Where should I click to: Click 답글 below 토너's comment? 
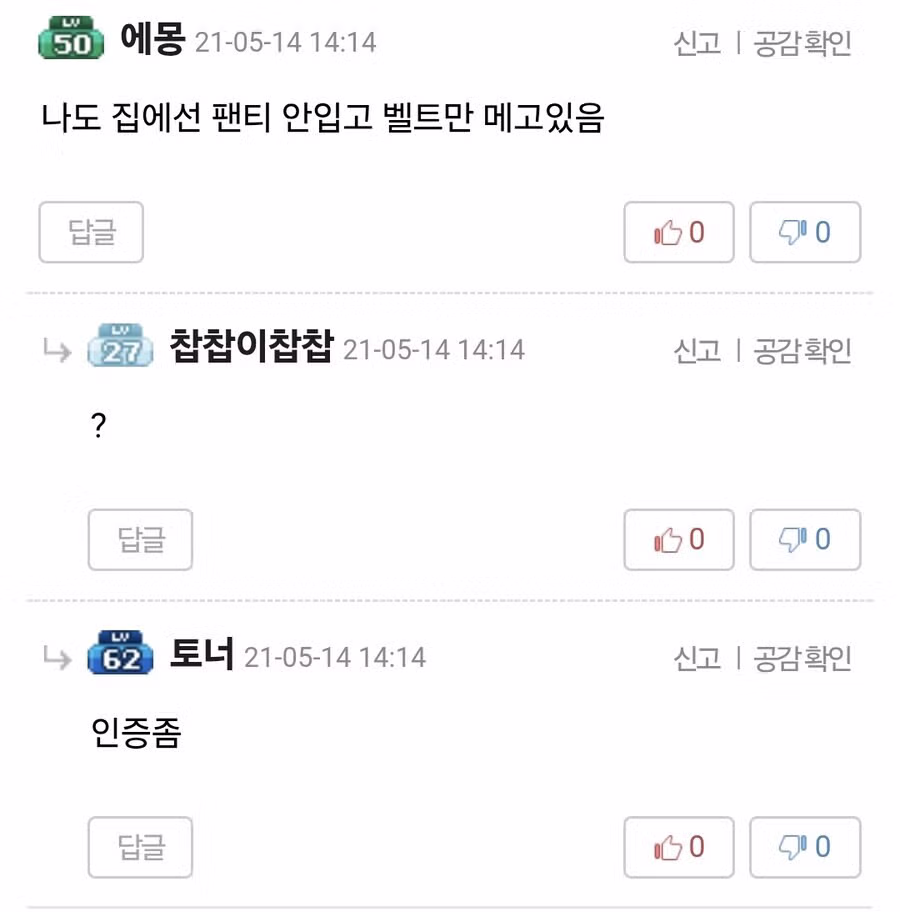click(x=140, y=847)
